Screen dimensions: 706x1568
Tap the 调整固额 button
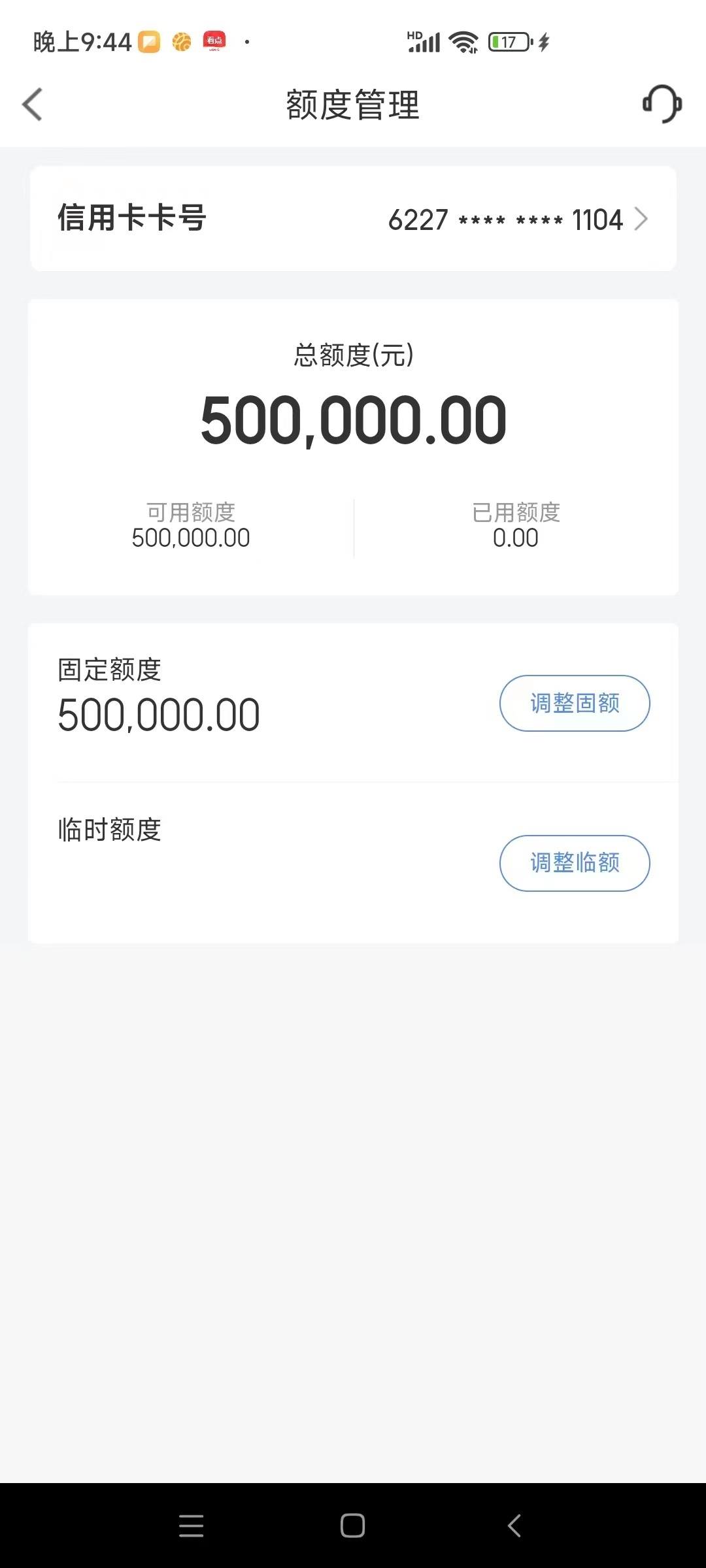575,703
